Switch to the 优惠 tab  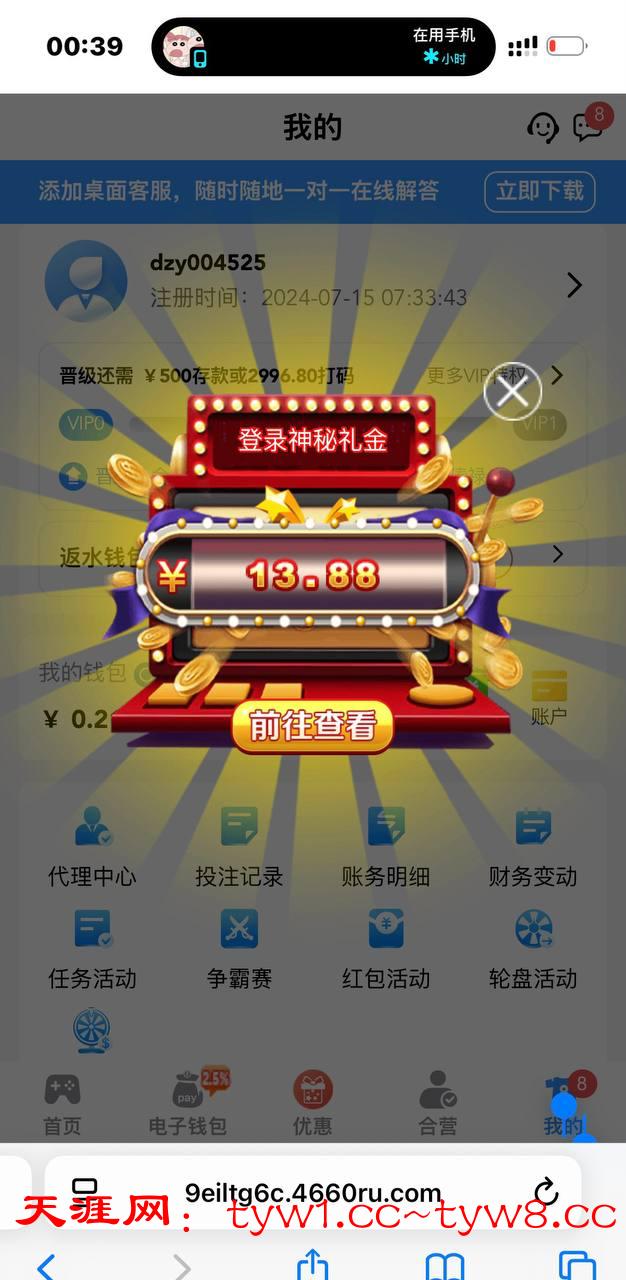pyautogui.click(x=312, y=1105)
